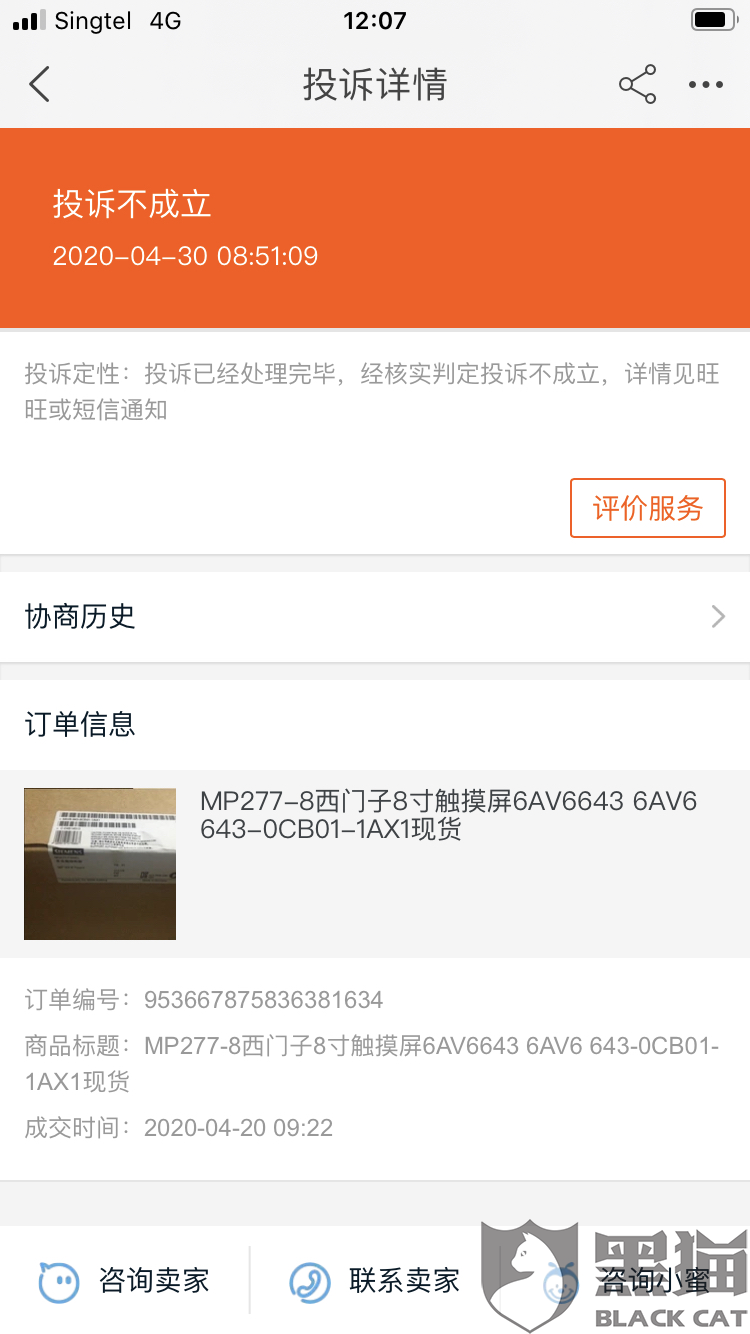Image resolution: width=750 pixels, height=1334 pixels.
Task: Open the MP277-8 Siemens product thumbnail
Action: coord(100,863)
